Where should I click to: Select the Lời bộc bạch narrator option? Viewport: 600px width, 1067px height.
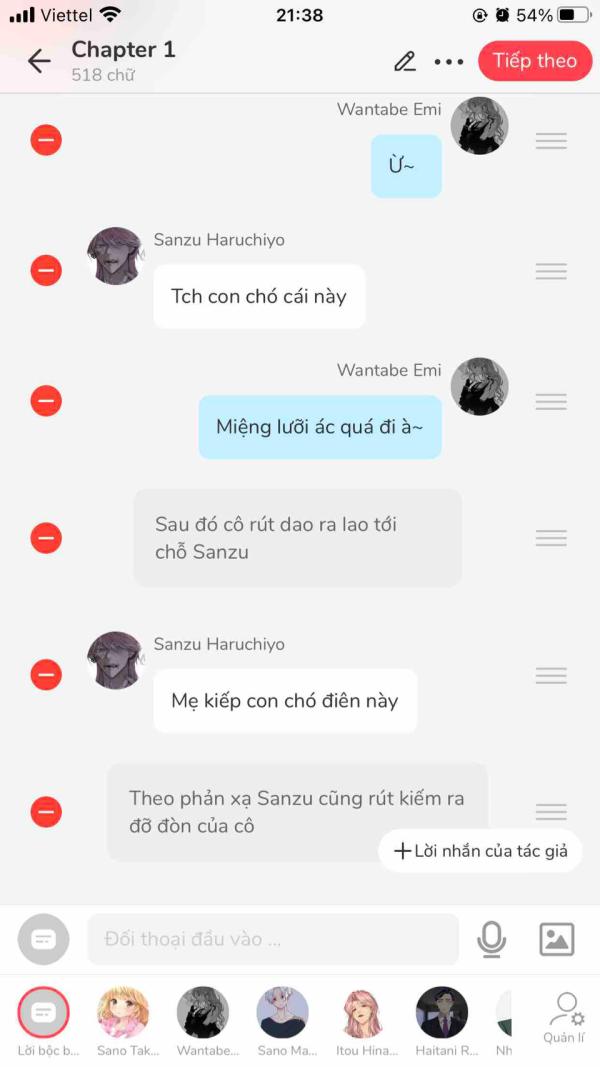(x=44, y=1014)
